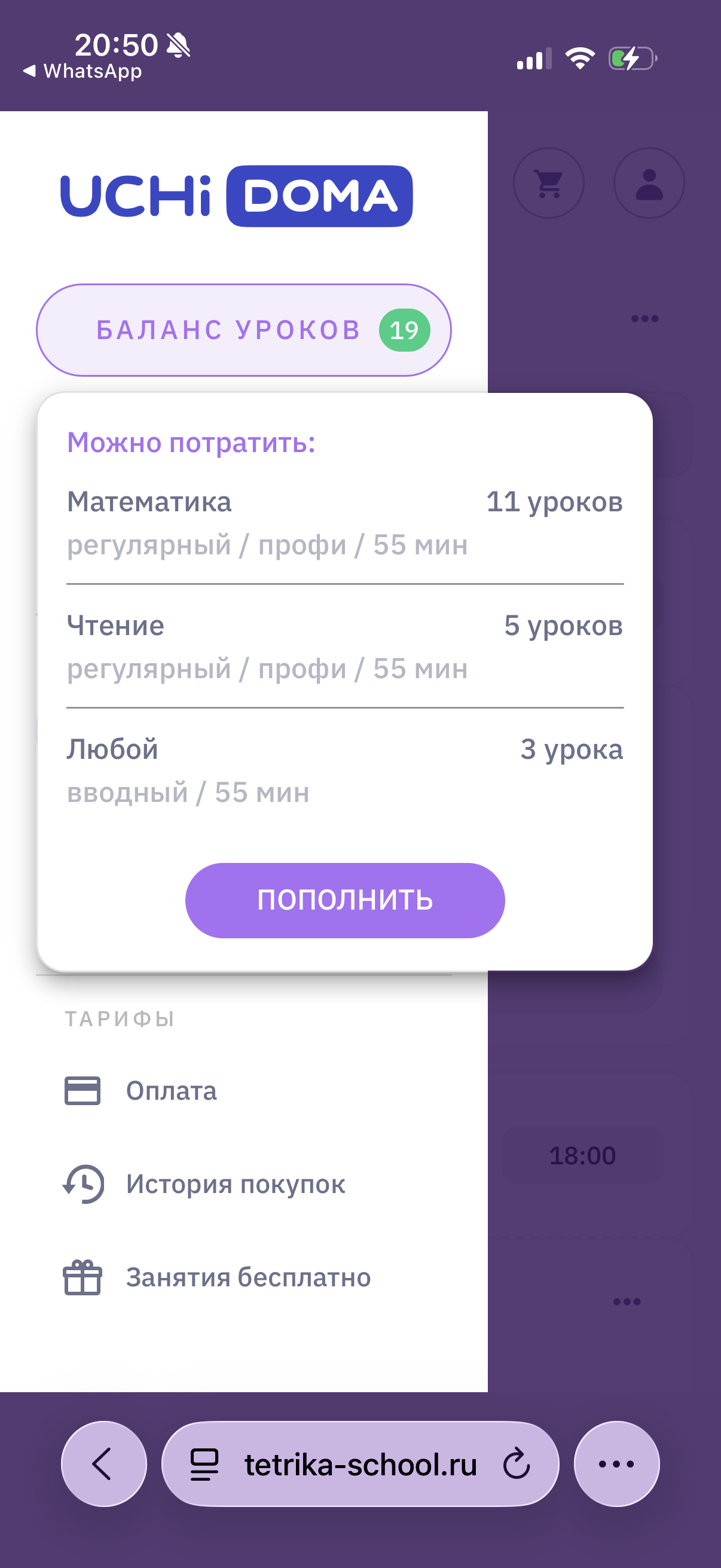Open Занятия бесплатно
This screenshot has height=1568, width=721.
point(248,1277)
